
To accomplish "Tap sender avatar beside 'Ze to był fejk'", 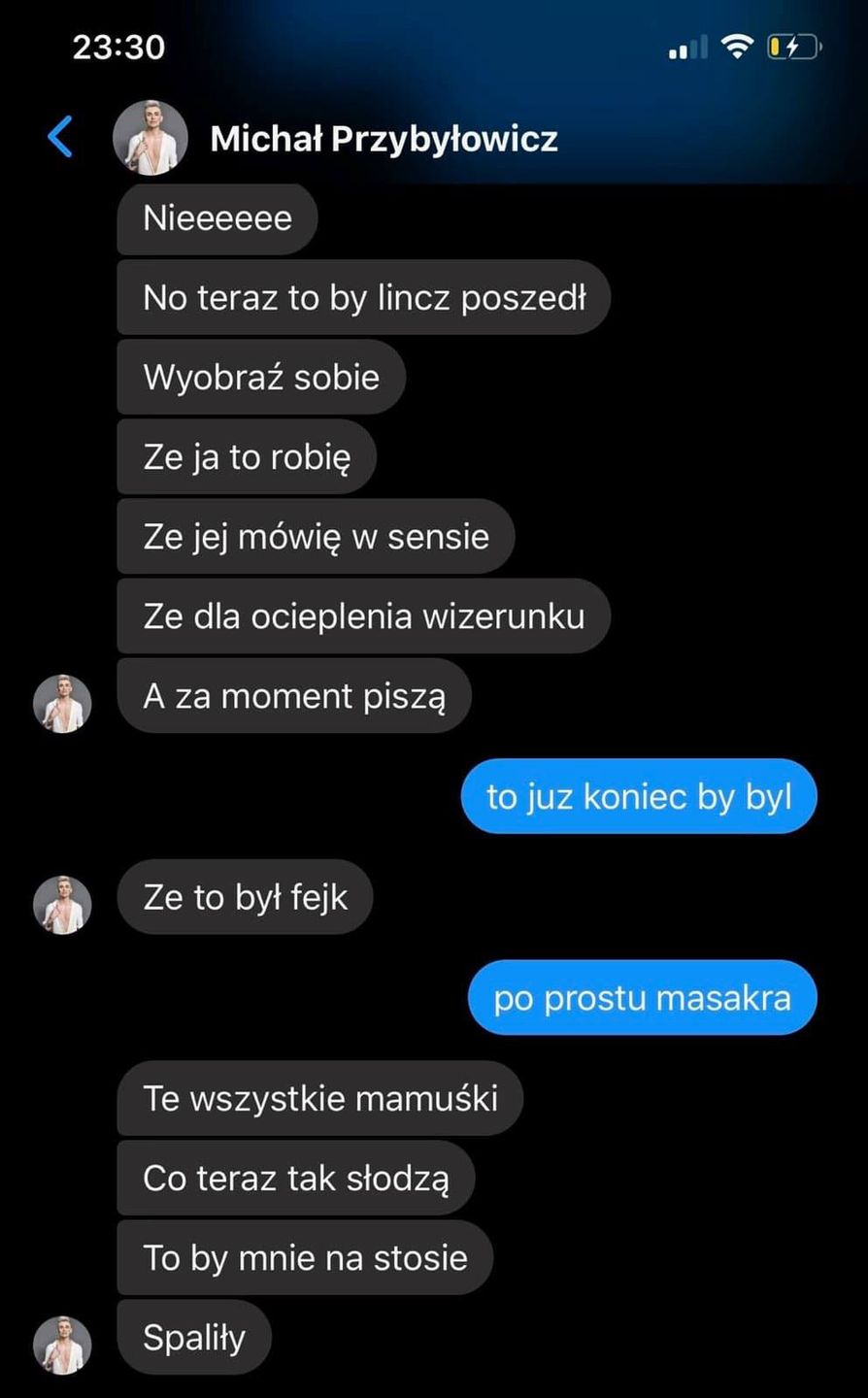I will (62, 905).
